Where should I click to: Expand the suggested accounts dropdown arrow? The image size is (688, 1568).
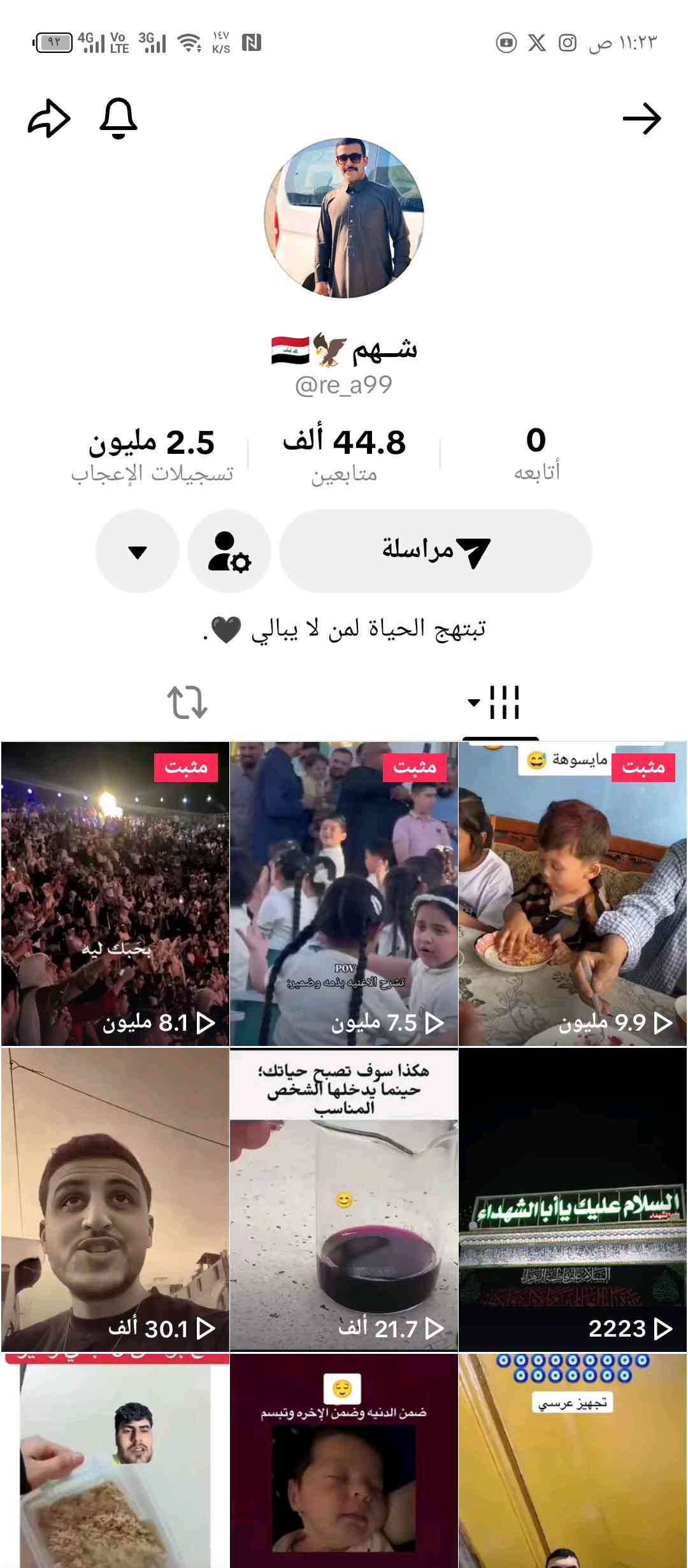tap(138, 551)
